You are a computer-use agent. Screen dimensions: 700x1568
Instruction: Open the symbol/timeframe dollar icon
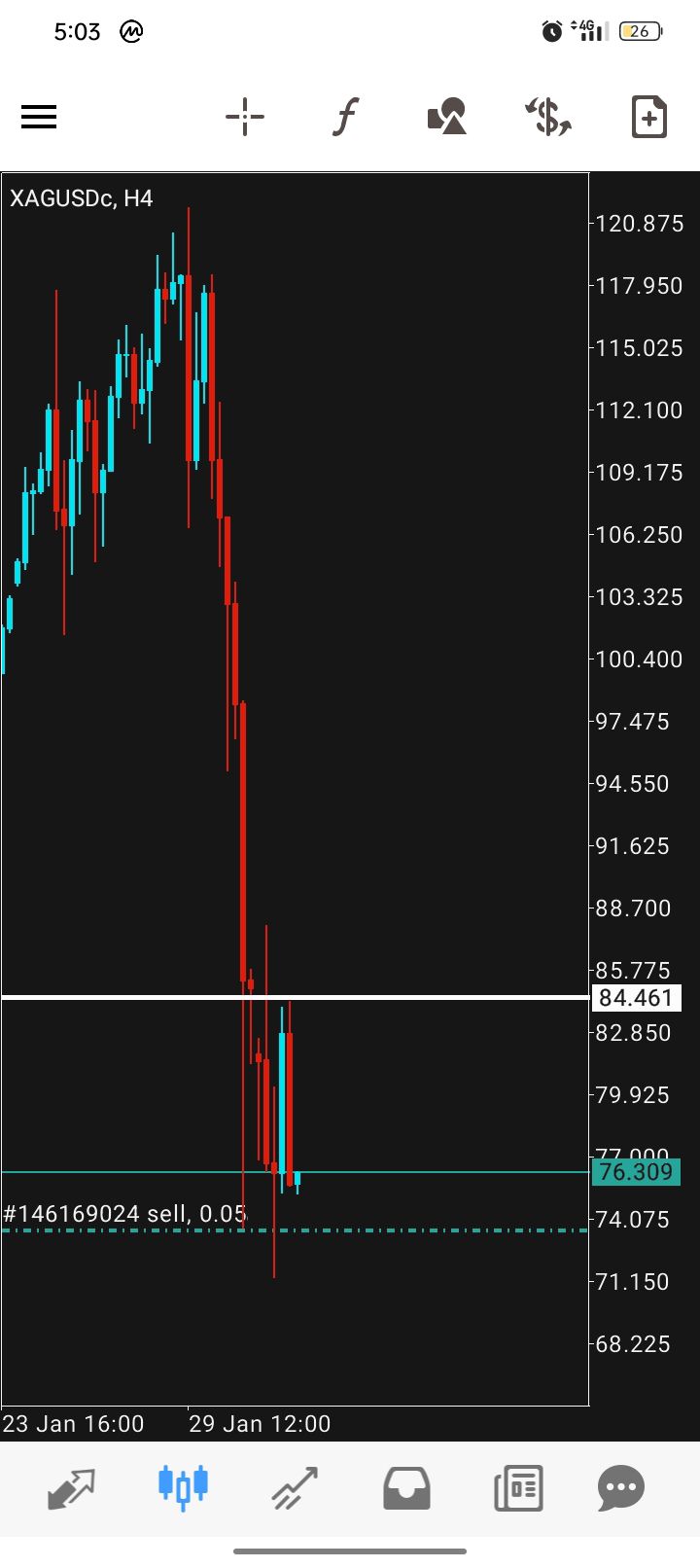(x=548, y=118)
